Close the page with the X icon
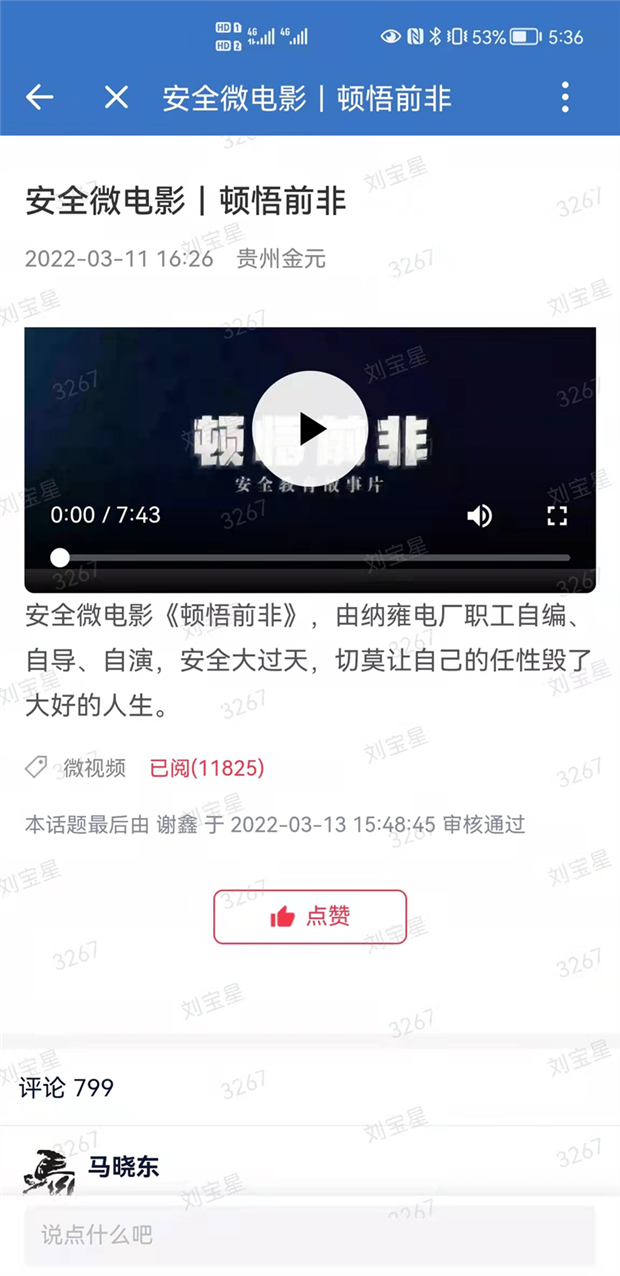The image size is (620, 1276). coord(116,97)
